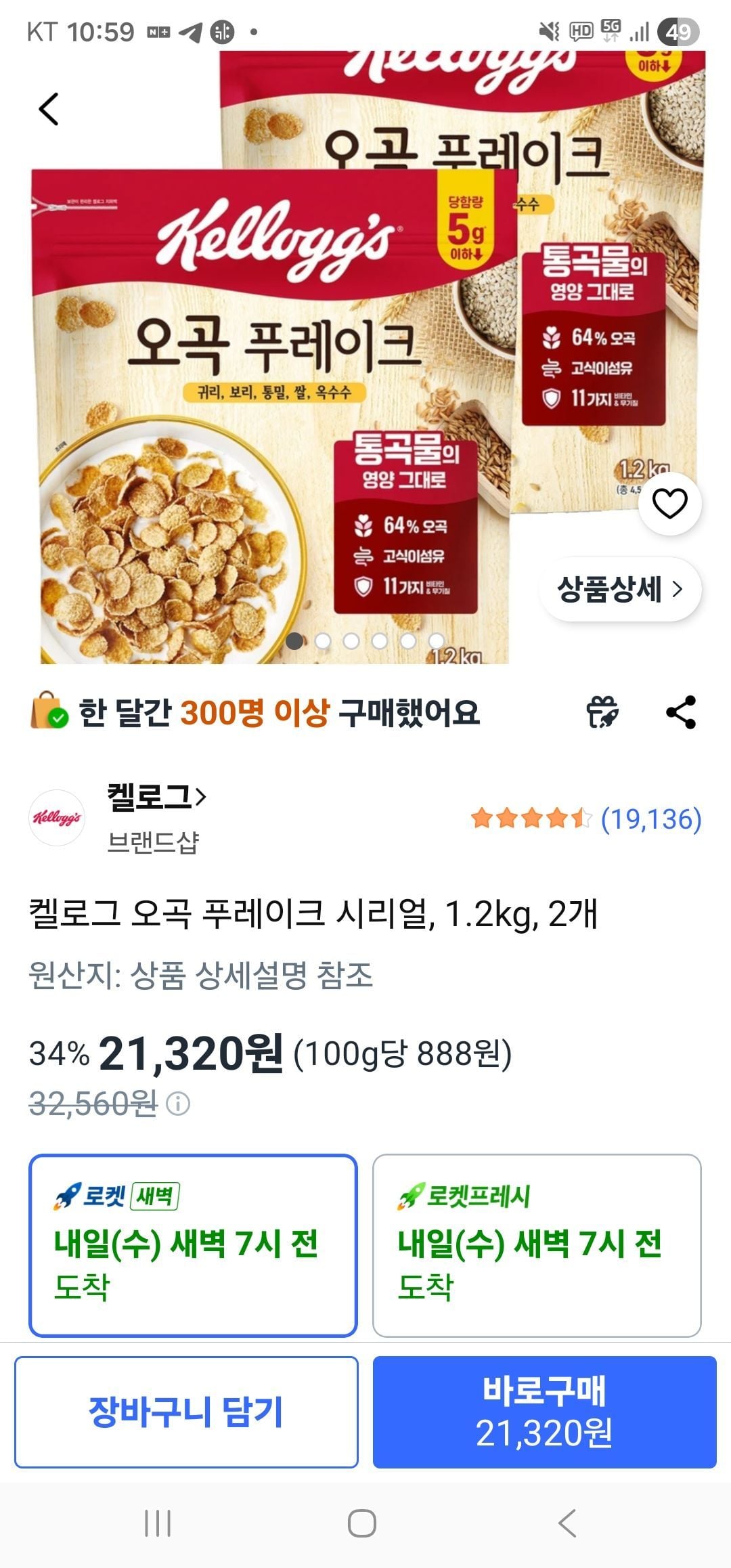Share this Kellogg's product

click(681, 712)
